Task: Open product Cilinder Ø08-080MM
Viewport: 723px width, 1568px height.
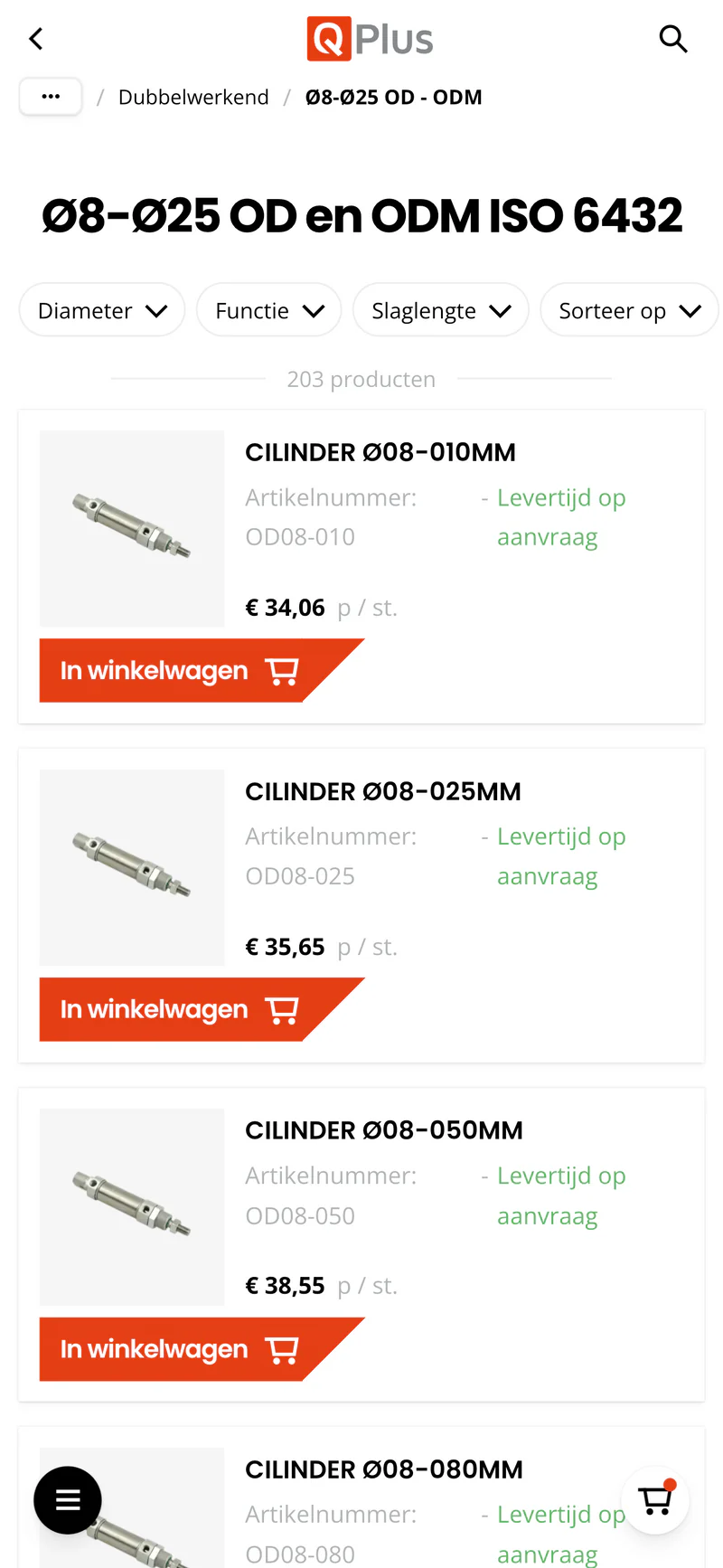Action: click(x=383, y=1469)
